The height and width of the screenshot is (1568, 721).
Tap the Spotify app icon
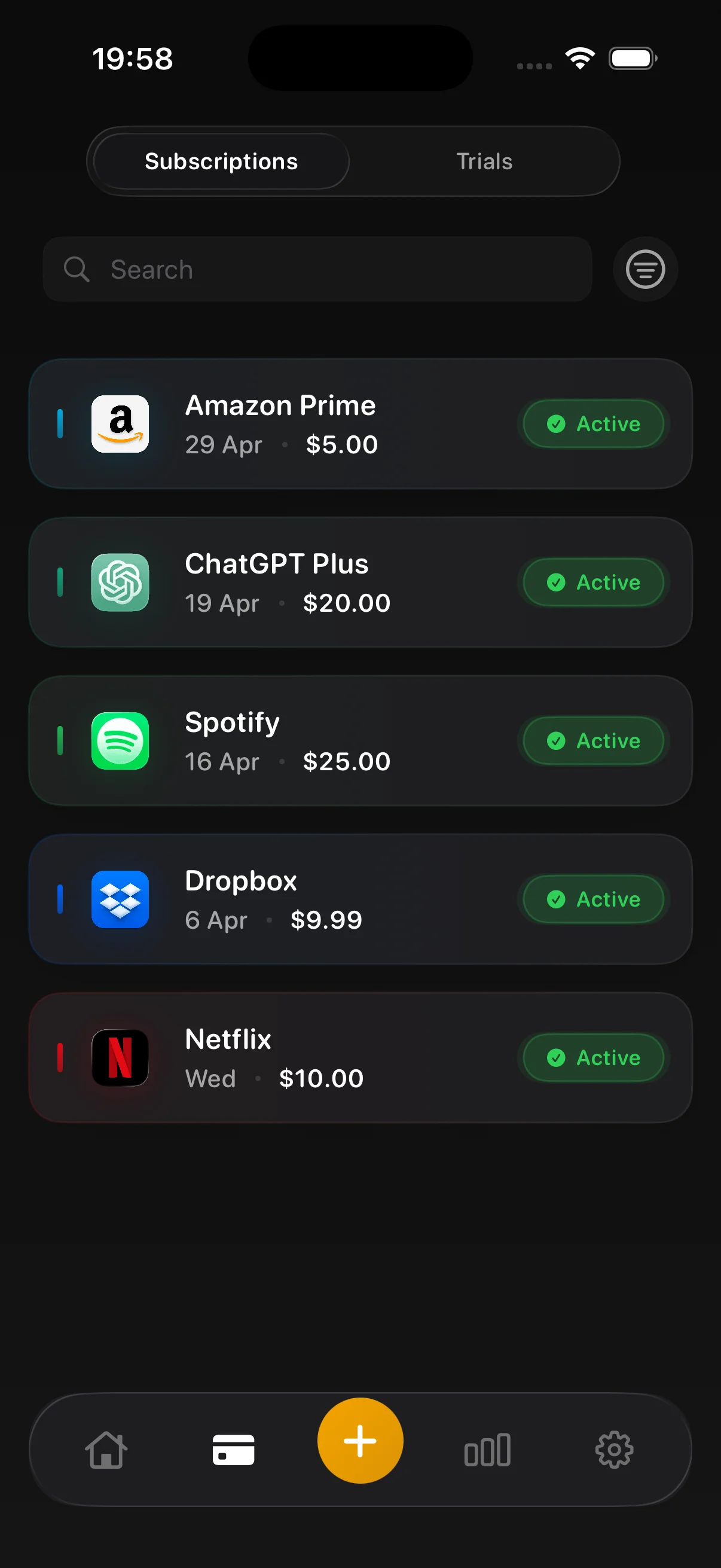tap(120, 742)
